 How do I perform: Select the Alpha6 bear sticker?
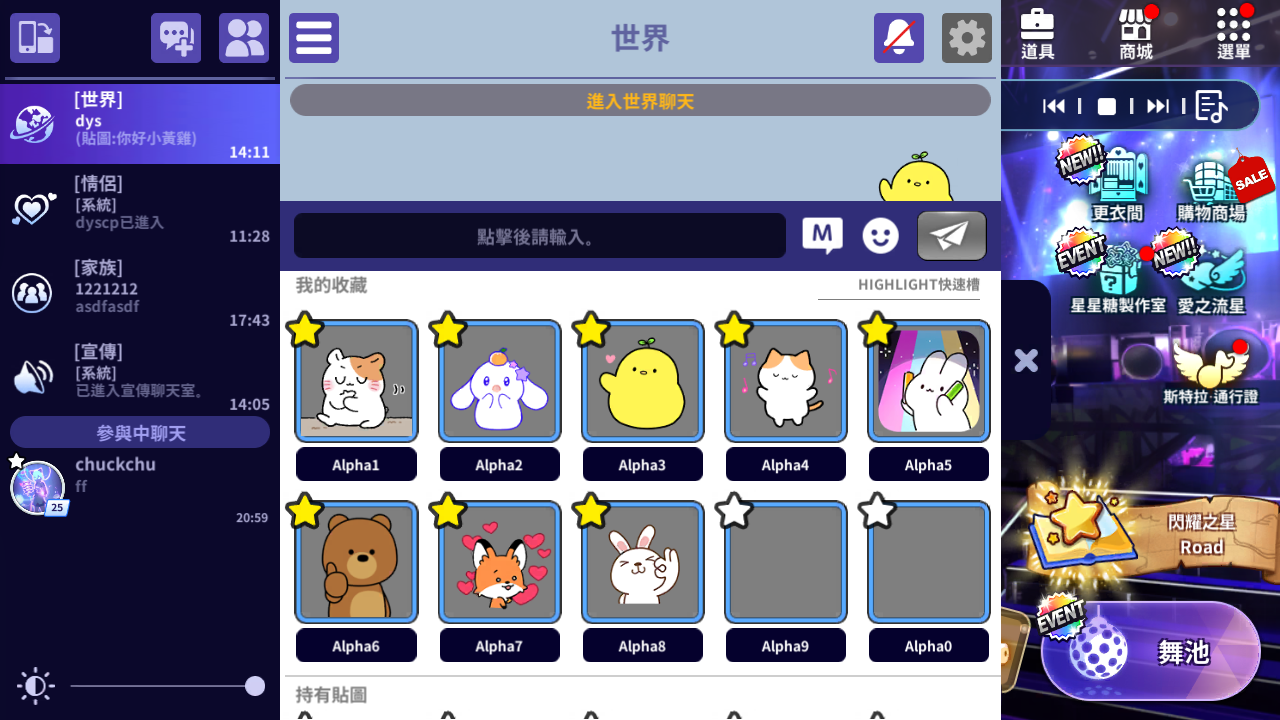pyautogui.click(x=356, y=563)
